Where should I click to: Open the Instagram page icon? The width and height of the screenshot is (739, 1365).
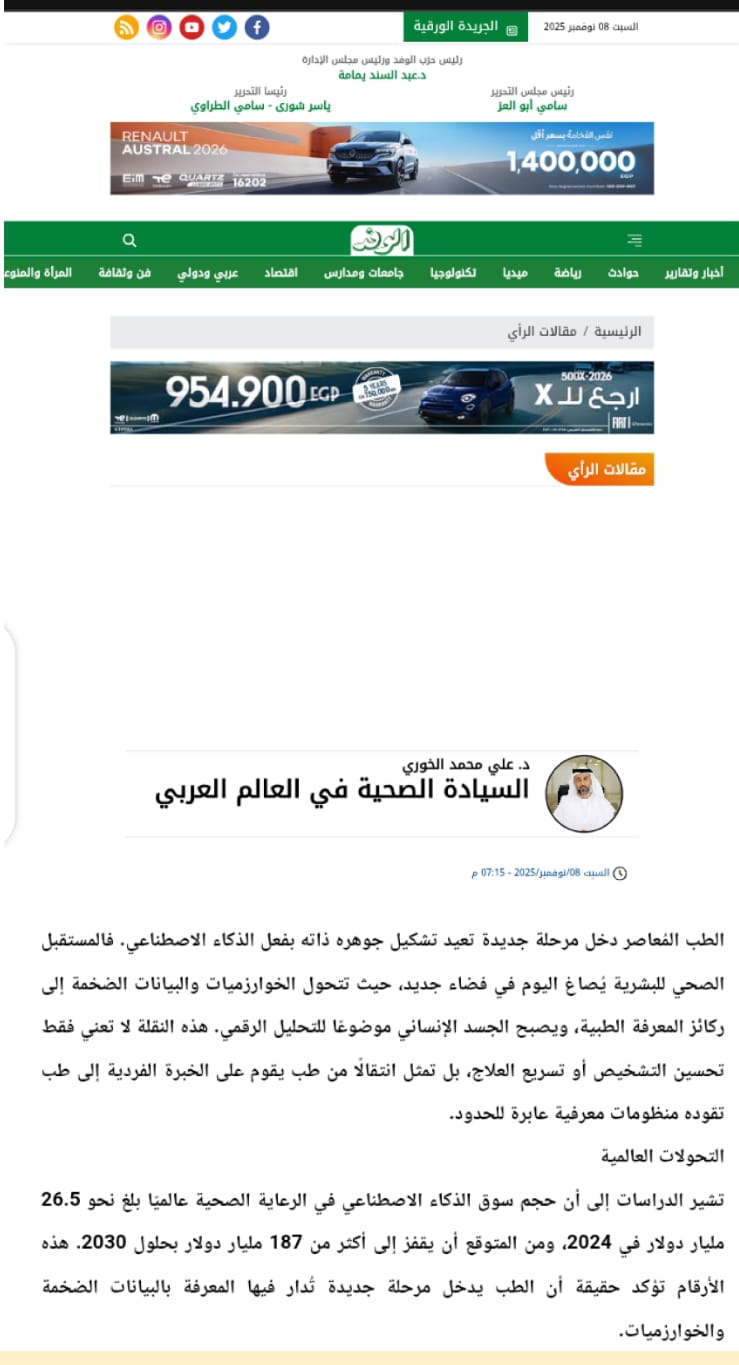point(159,28)
